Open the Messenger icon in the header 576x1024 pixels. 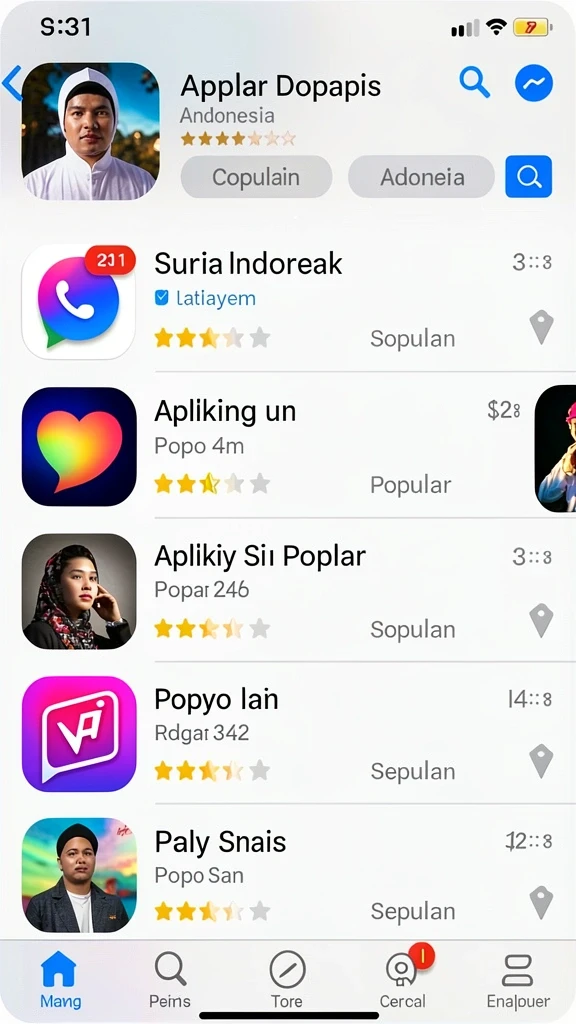(534, 83)
